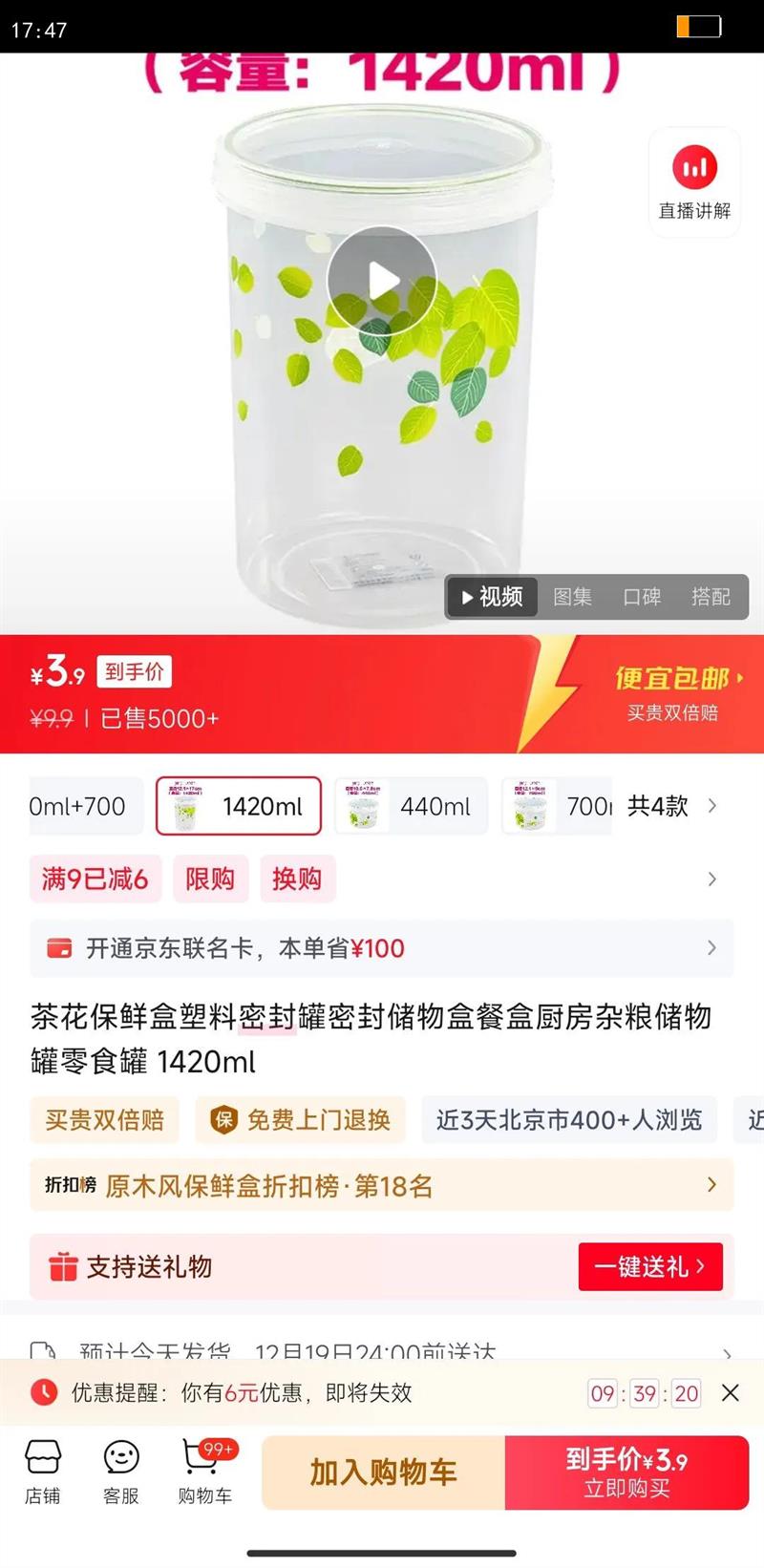Screen dimensions: 764x1568
Task: Open the 购物车 shopping cart
Action: coord(204,1472)
